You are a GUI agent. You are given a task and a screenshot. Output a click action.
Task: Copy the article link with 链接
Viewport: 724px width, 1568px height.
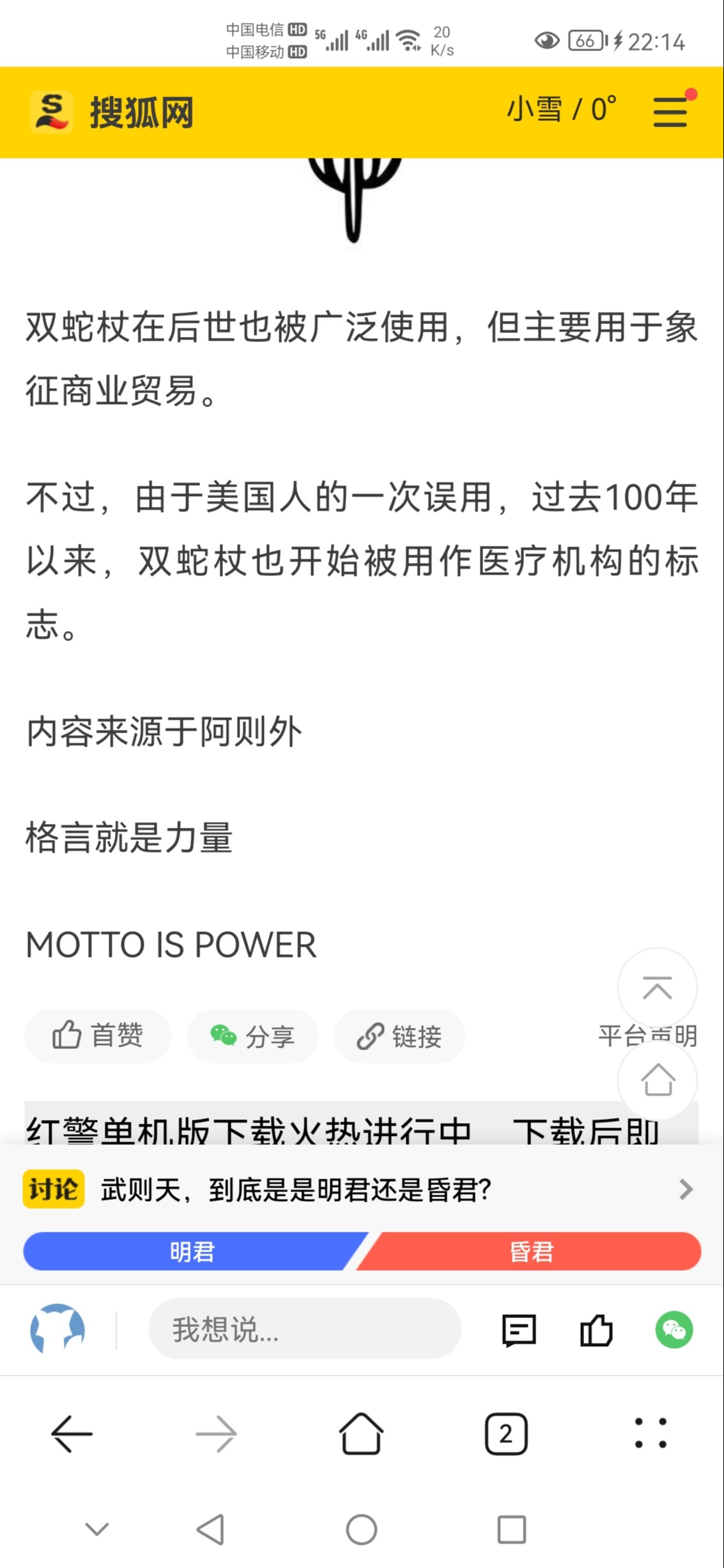[x=399, y=1036]
